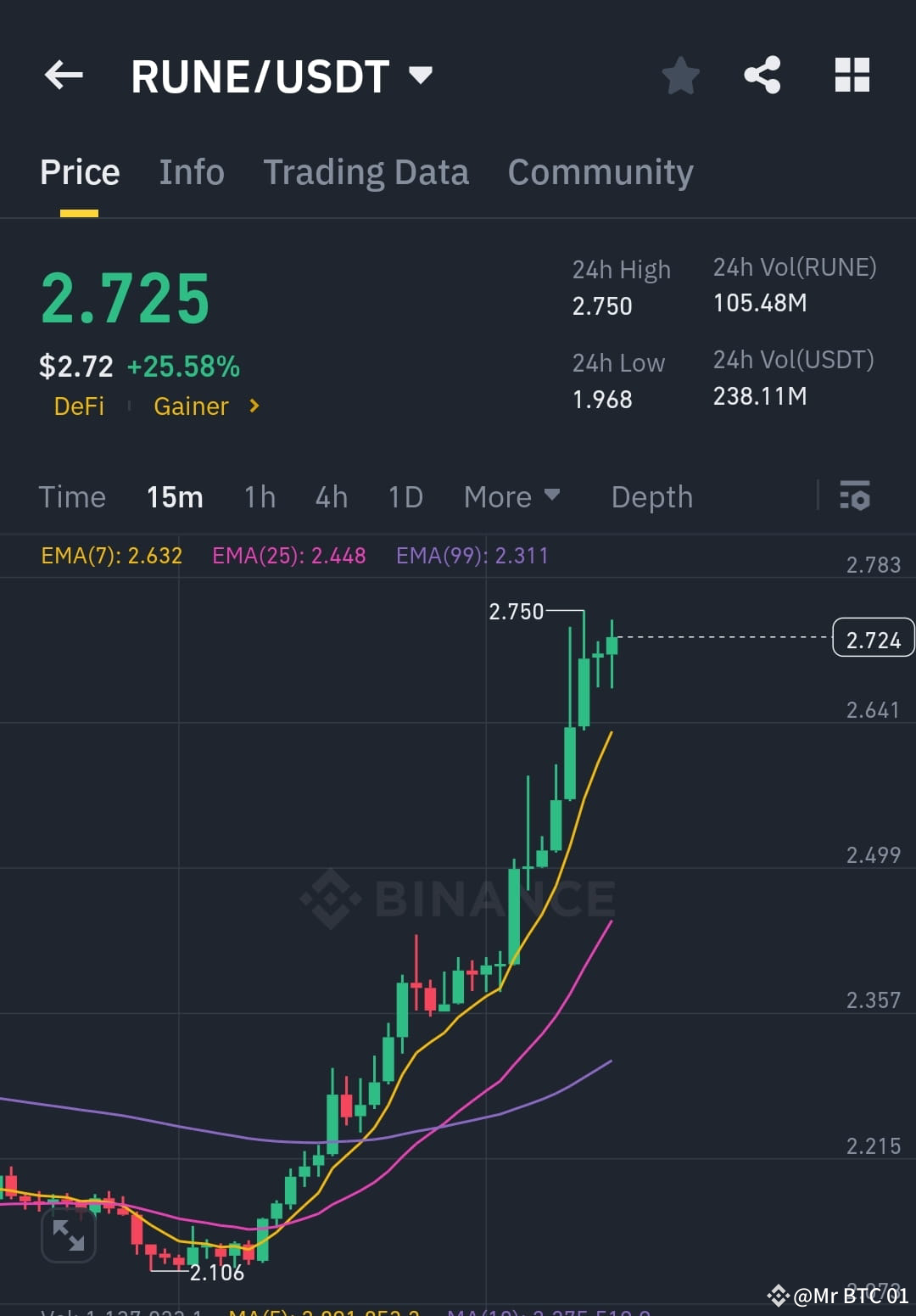The height and width of the screenshot is (1316, 916).
Task: Click the 2.724 current price tag
Action: click(x=874, y=638)
